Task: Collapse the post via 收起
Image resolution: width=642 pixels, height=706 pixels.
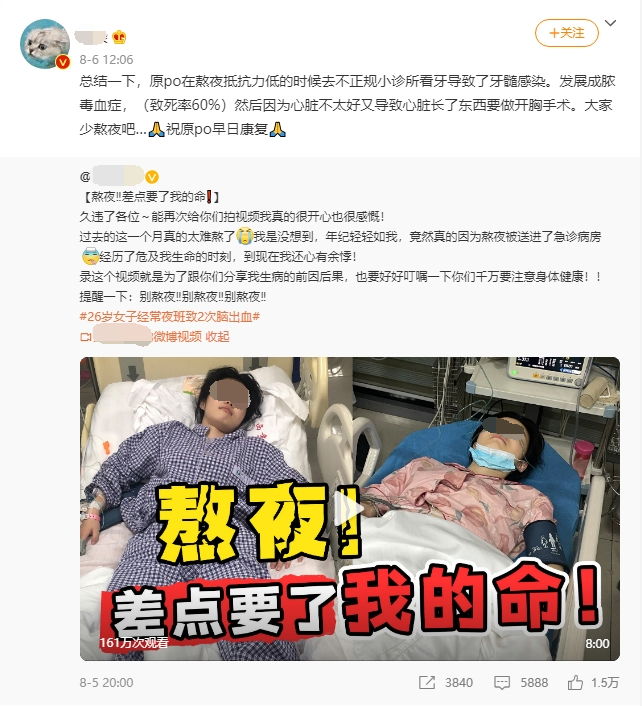Action: tap(218, 337)
